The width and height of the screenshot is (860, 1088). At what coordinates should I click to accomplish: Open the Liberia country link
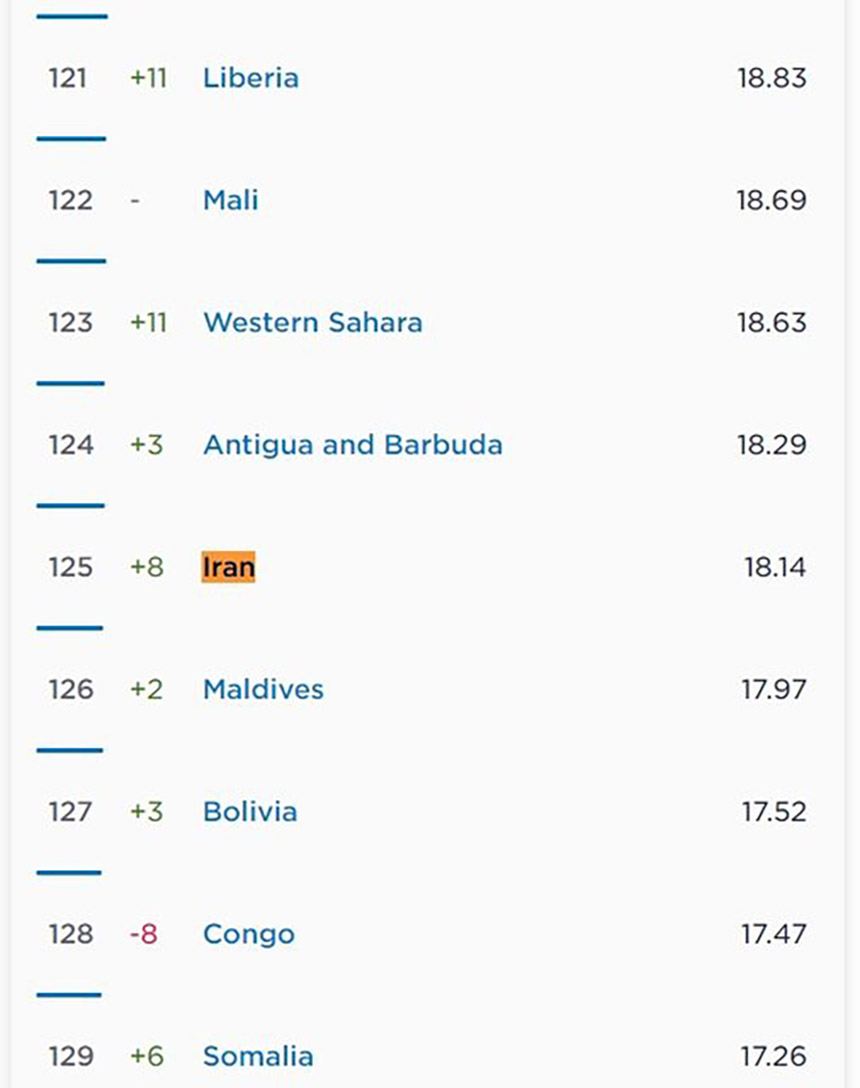click(x=250, y=78)
